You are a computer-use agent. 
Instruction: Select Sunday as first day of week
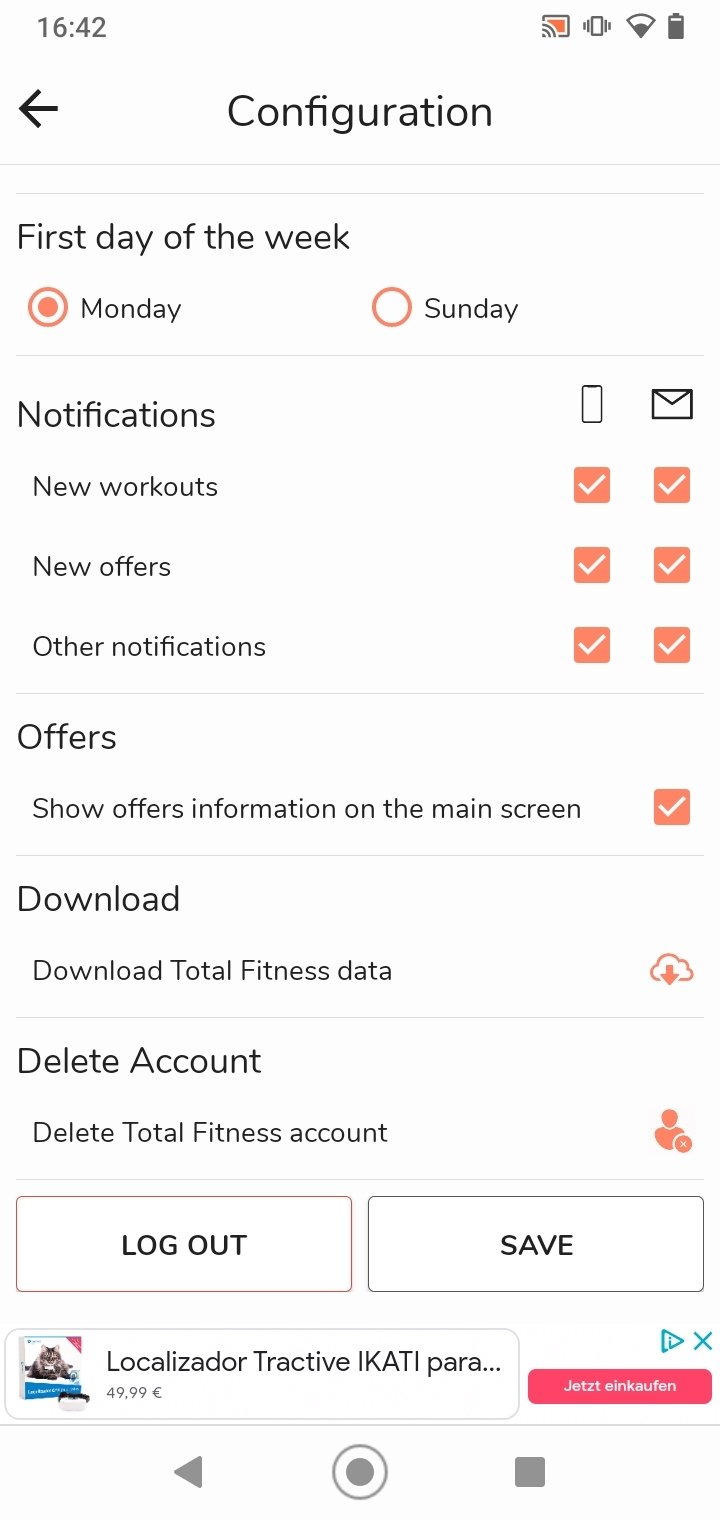pos(391,308)
